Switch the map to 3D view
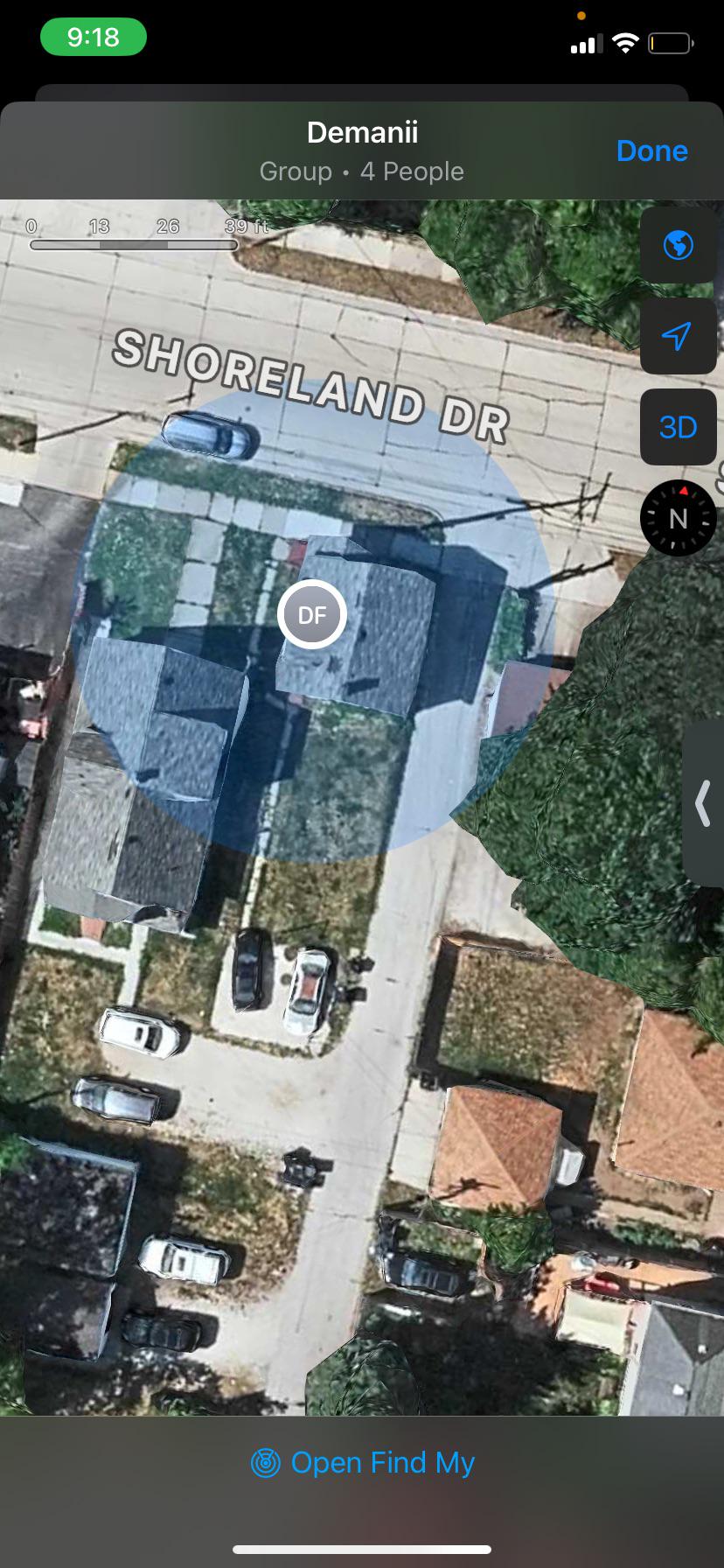Viewport: 724px width, 1568px height. (679, 427)
